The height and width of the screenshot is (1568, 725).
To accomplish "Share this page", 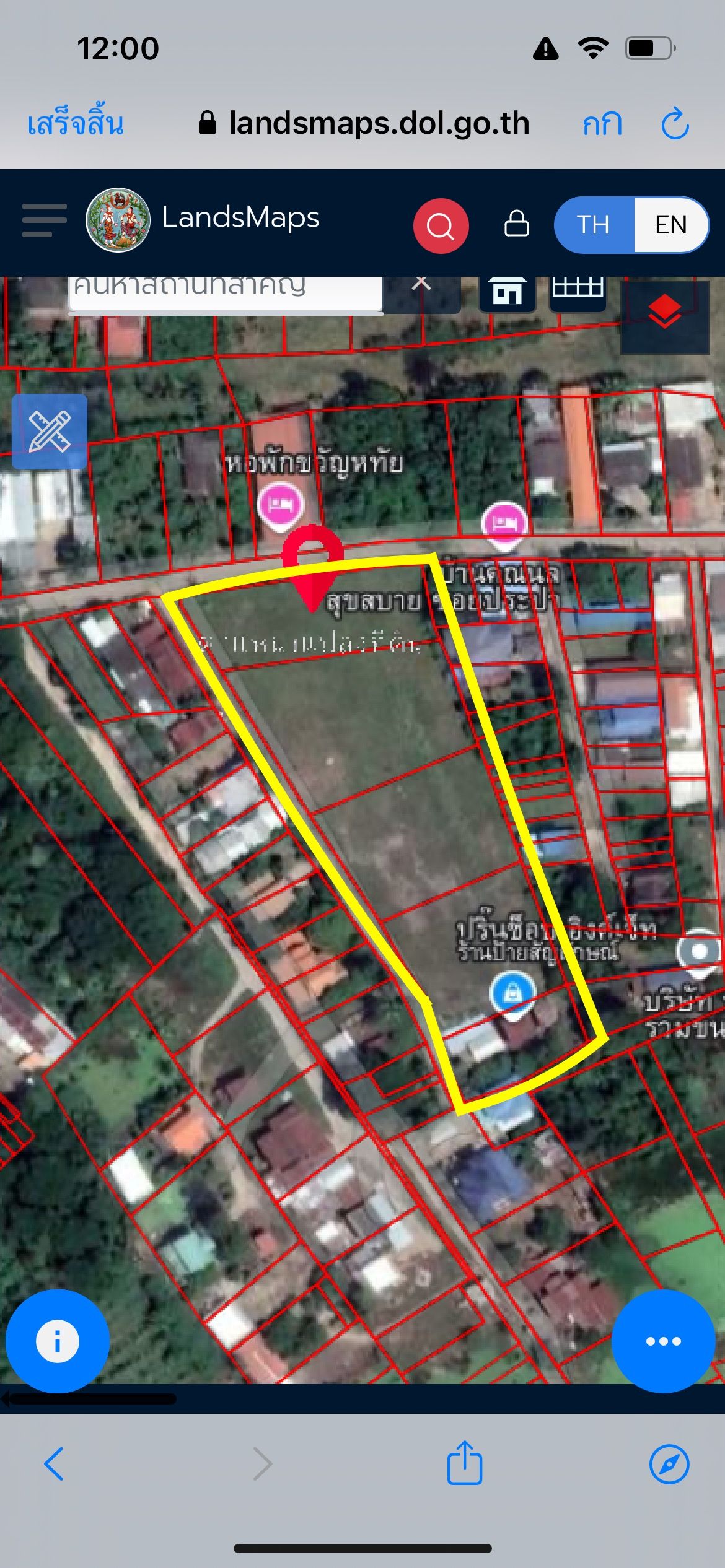I will coord(464,1462).
